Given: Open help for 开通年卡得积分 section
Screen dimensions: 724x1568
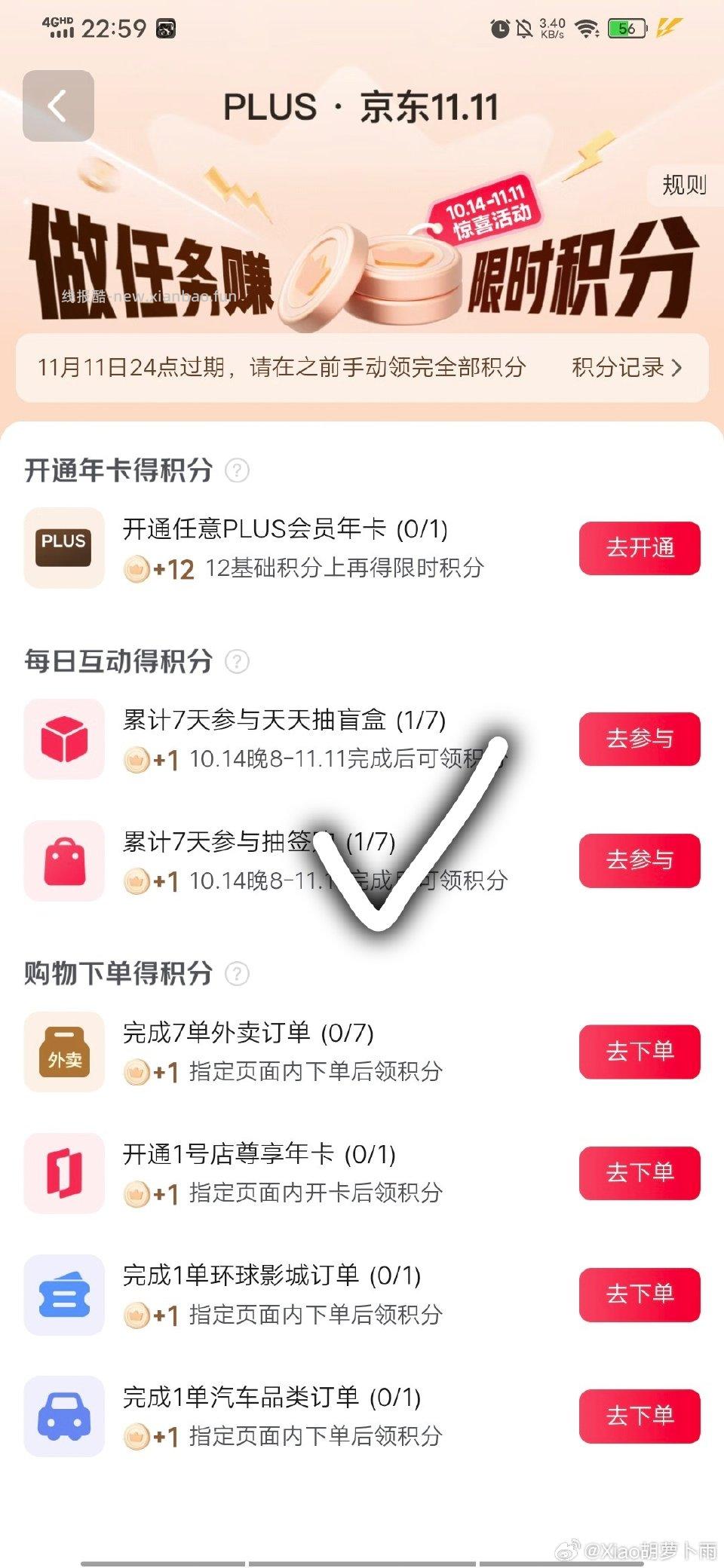Looking at the screenshot, I should click(237, 470).
